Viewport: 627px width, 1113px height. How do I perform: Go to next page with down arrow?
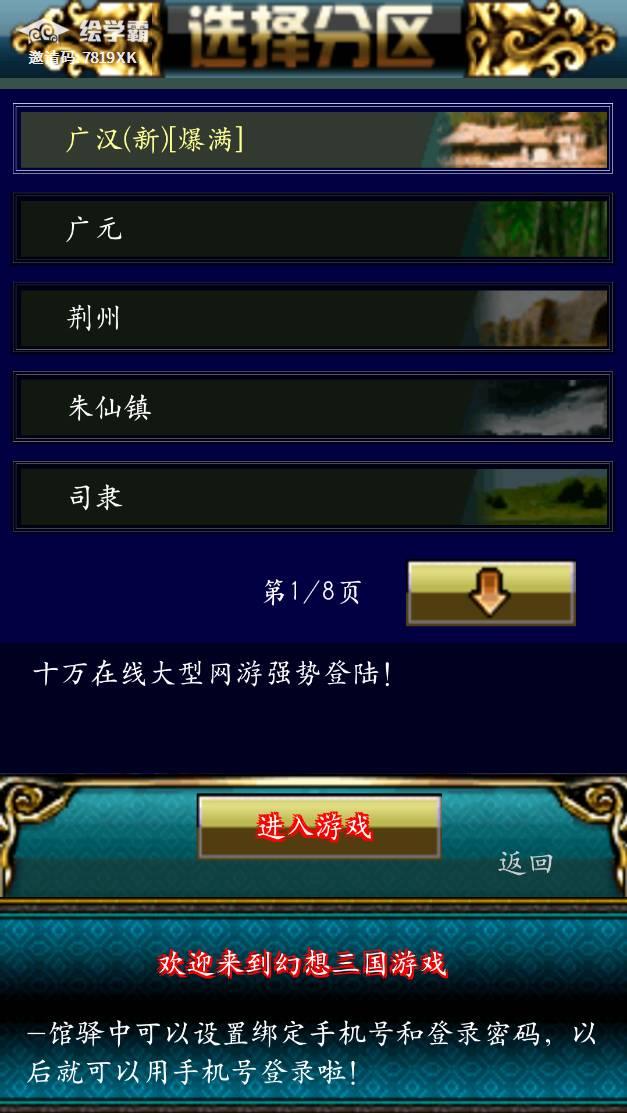[490, 593]
